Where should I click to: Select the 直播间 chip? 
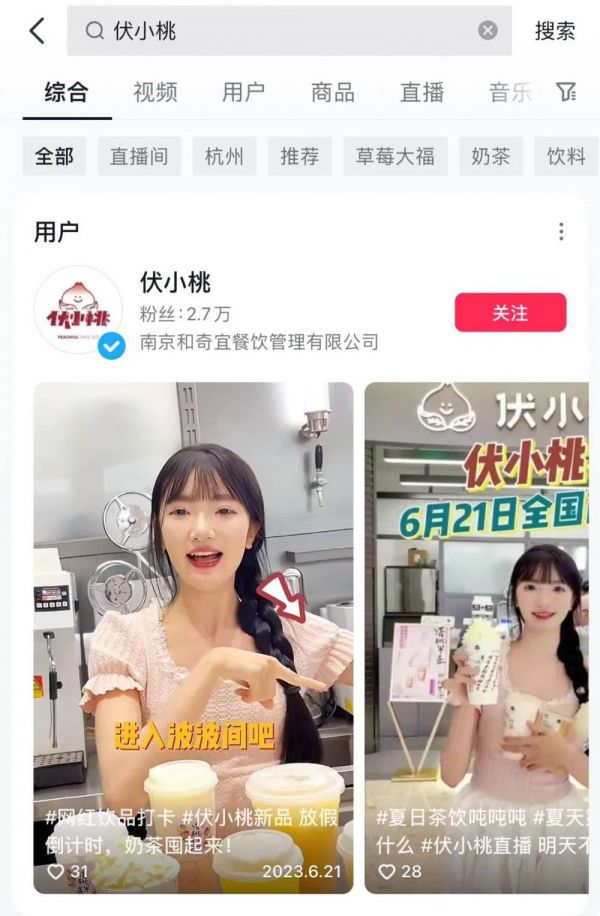(x=139, y=157)
